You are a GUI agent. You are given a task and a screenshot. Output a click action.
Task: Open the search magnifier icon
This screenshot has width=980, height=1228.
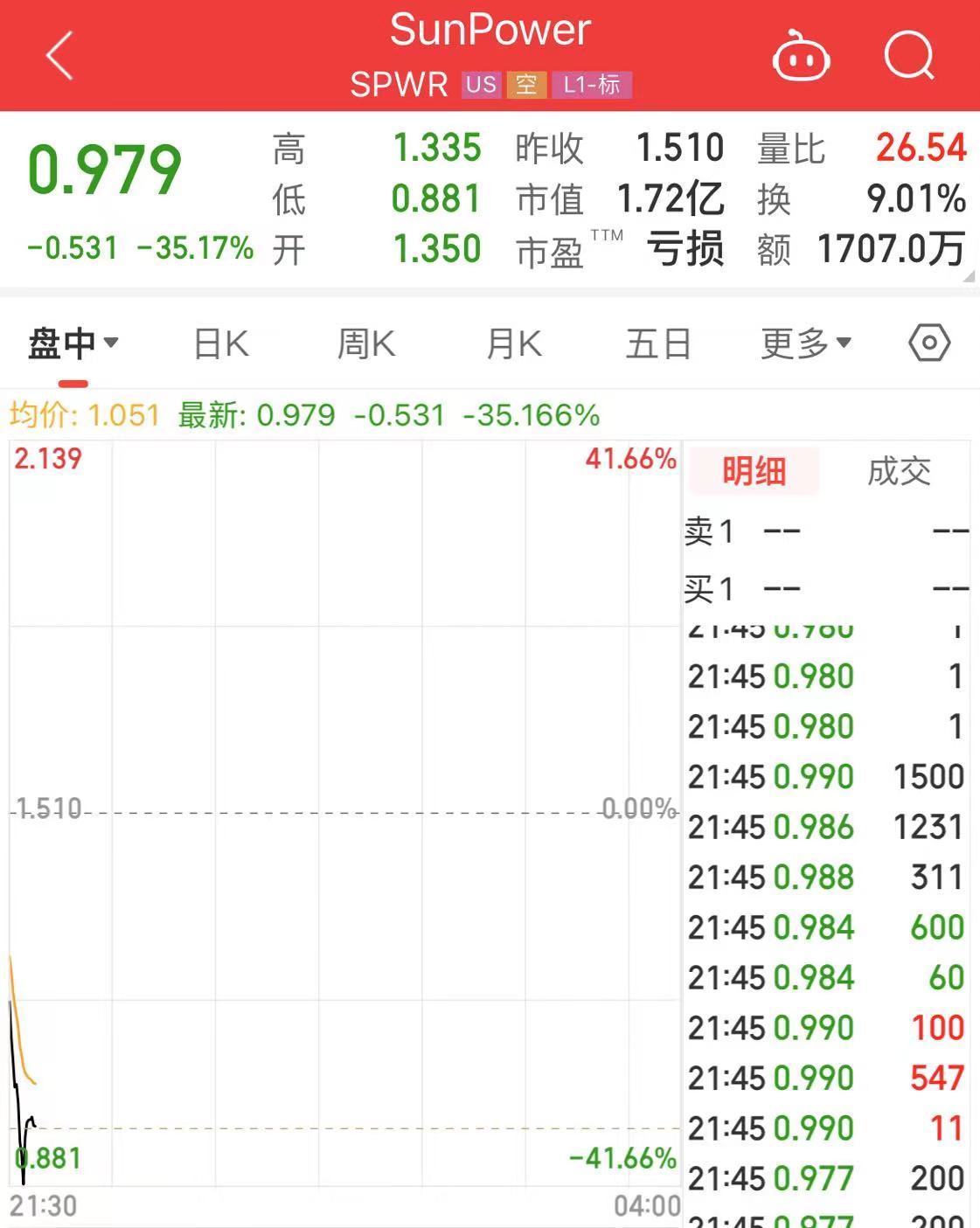[x=909, y=54]
